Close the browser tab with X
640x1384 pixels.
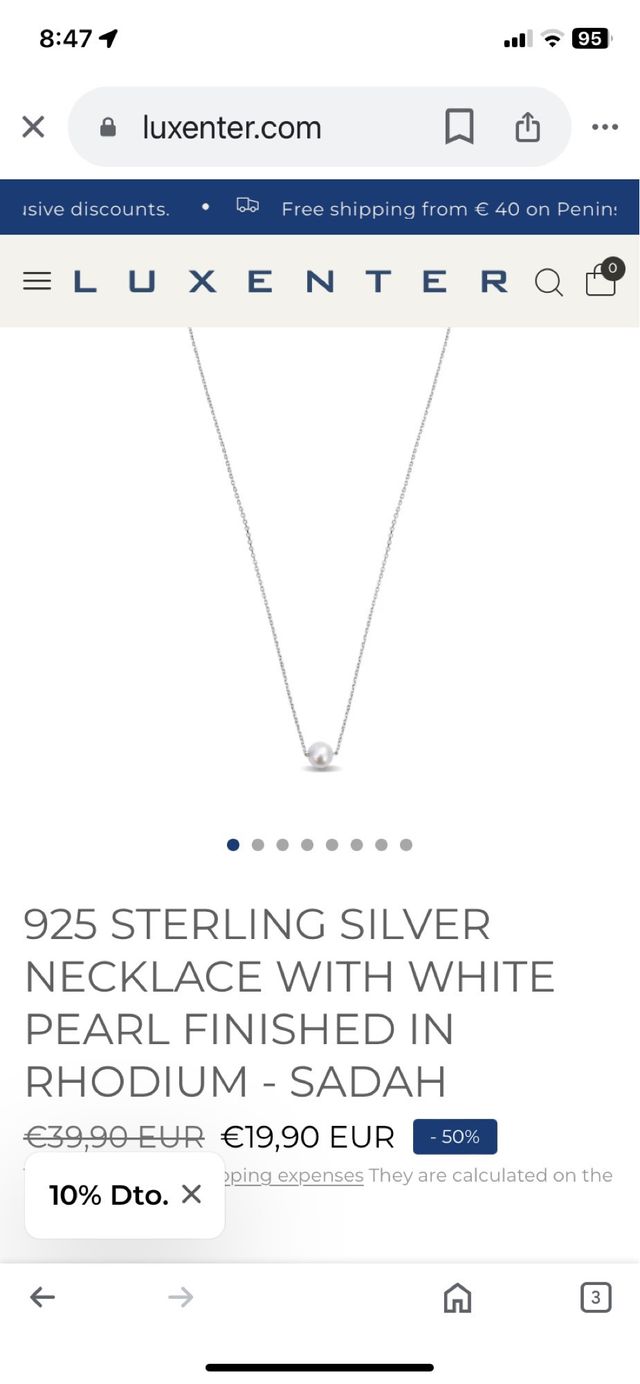coord(33,127)
